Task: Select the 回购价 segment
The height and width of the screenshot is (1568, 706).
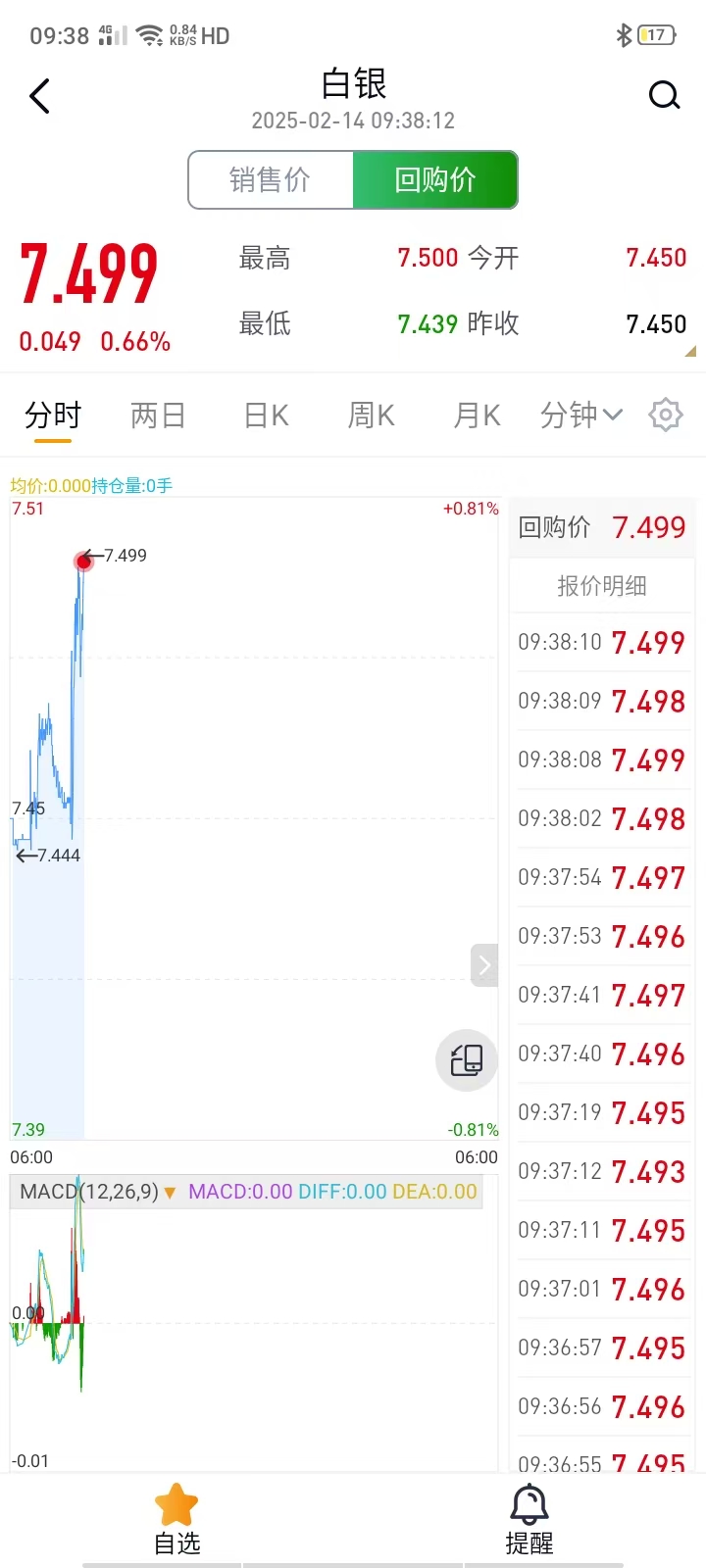Action: point(434,179)
